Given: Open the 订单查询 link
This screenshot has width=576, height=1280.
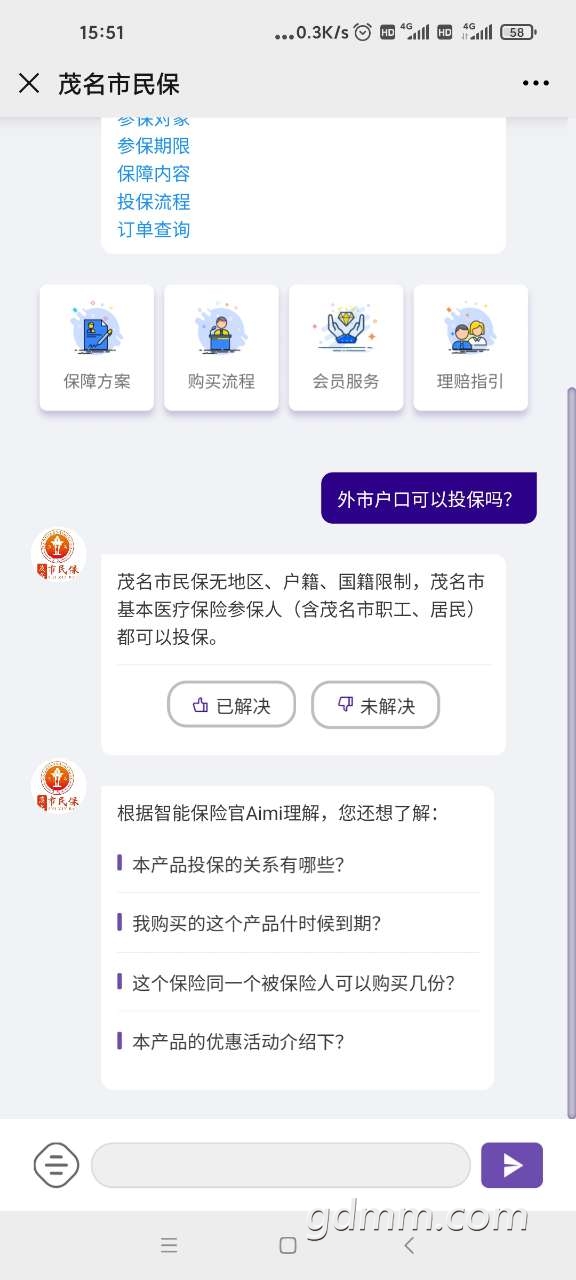Looking at the screenshot, I should [153, 230].
